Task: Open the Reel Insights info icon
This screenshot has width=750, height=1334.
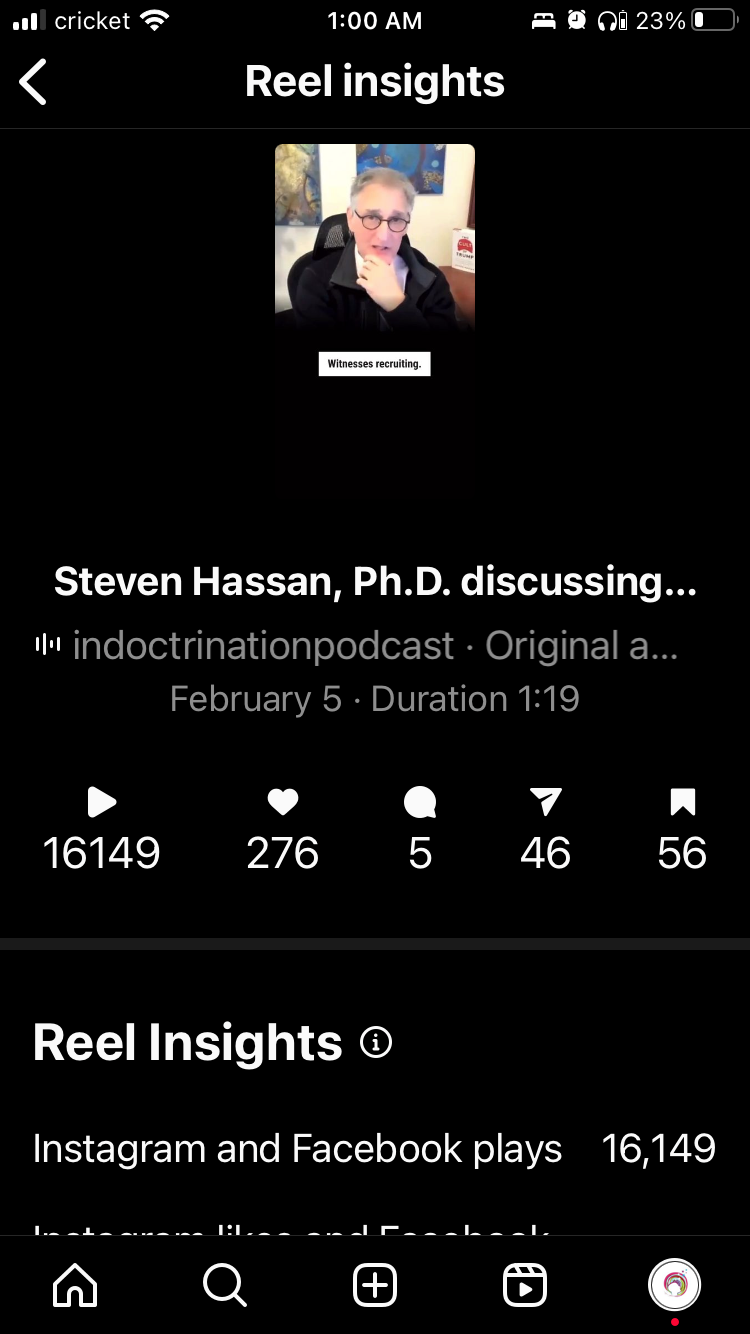Action: point(376,1044)
